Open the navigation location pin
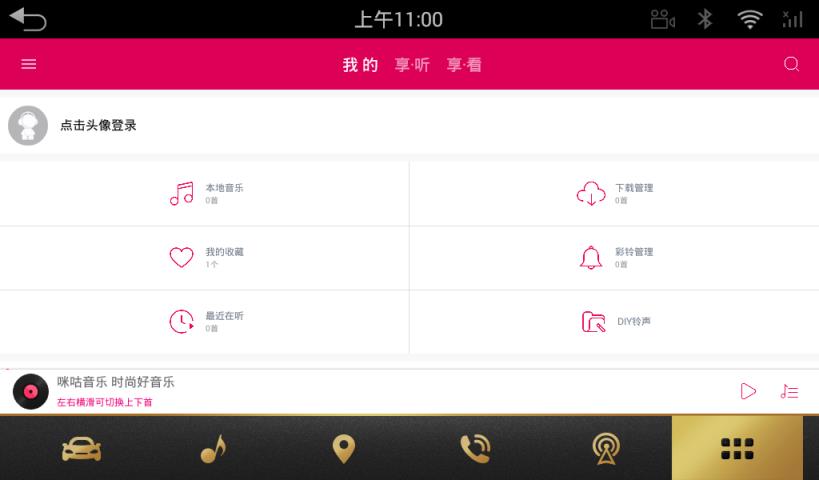819x480 pixels. (x=343, y=449)
